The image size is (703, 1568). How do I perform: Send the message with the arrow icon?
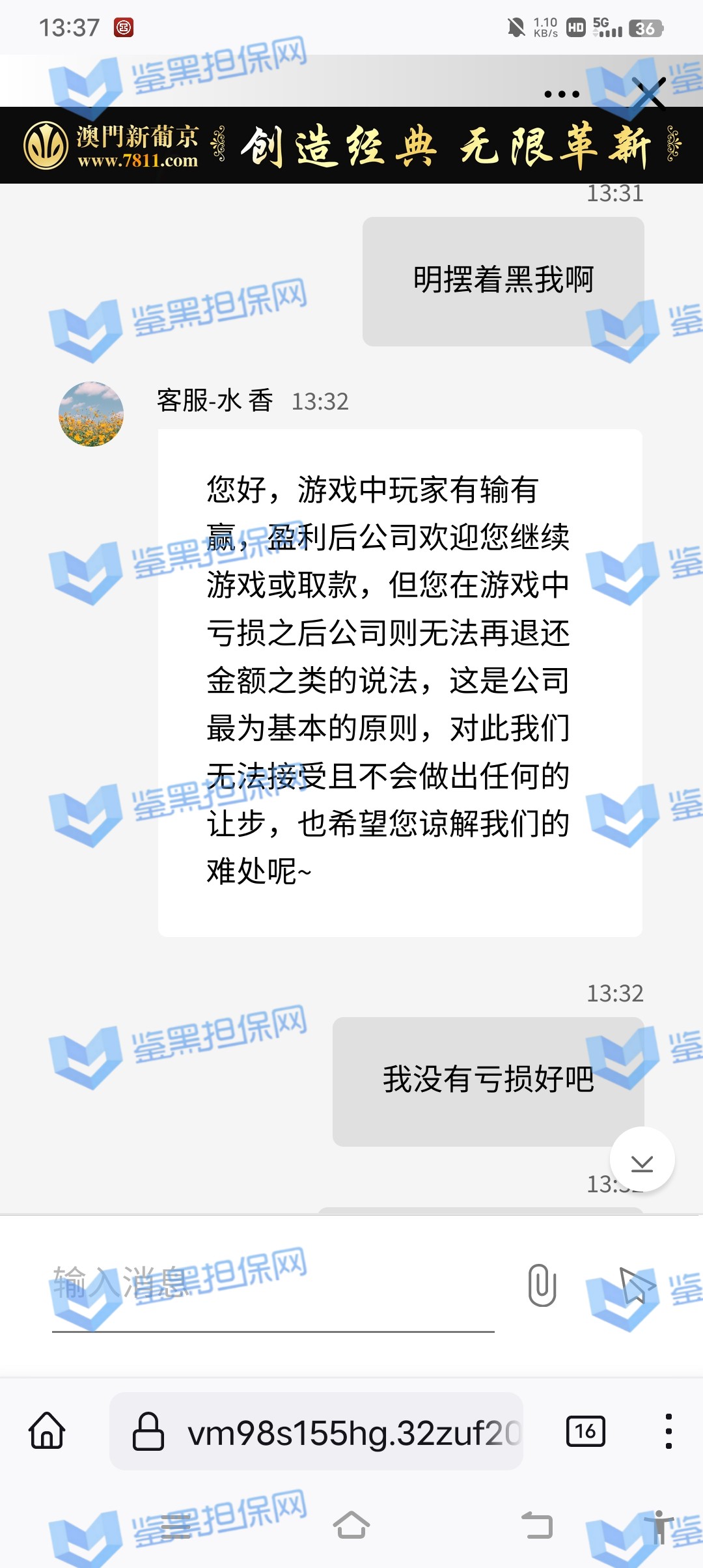(636, 1285)
